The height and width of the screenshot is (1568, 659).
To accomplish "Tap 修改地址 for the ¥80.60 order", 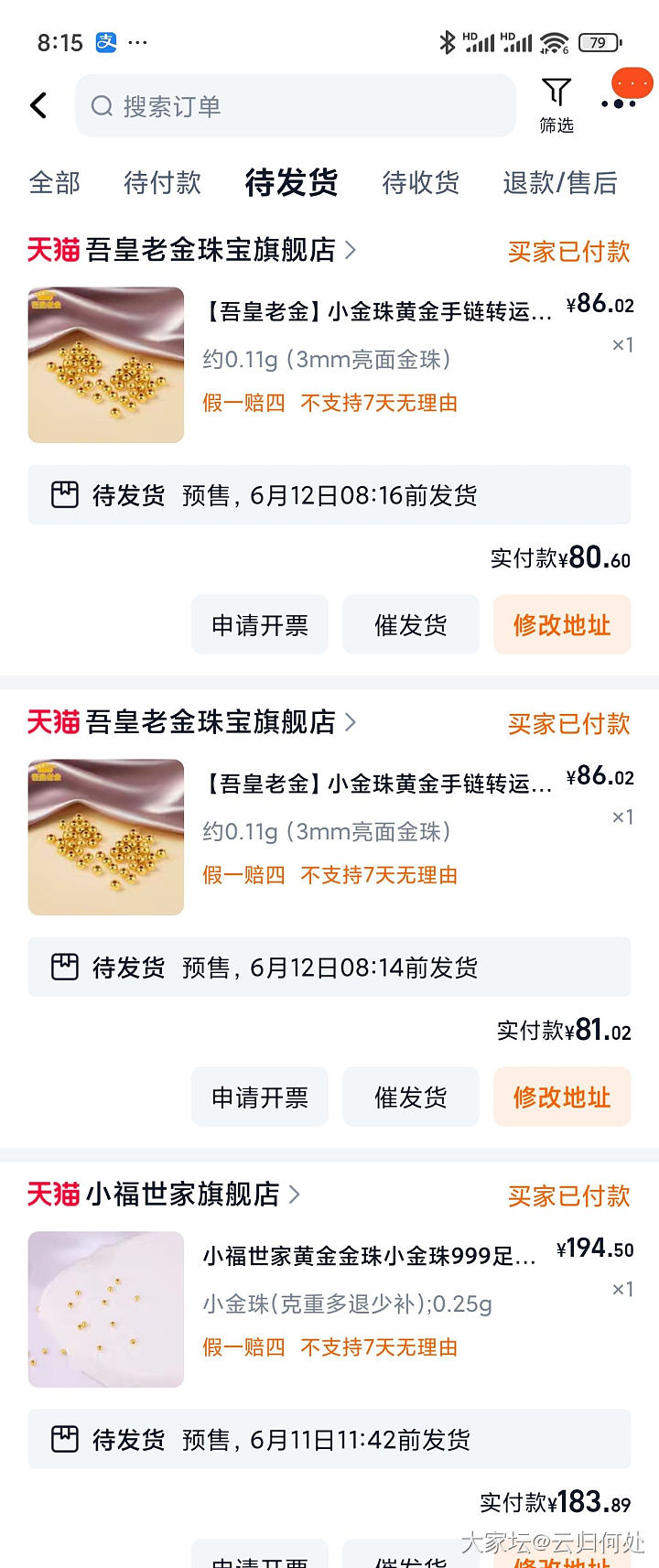I will (562, 625).
